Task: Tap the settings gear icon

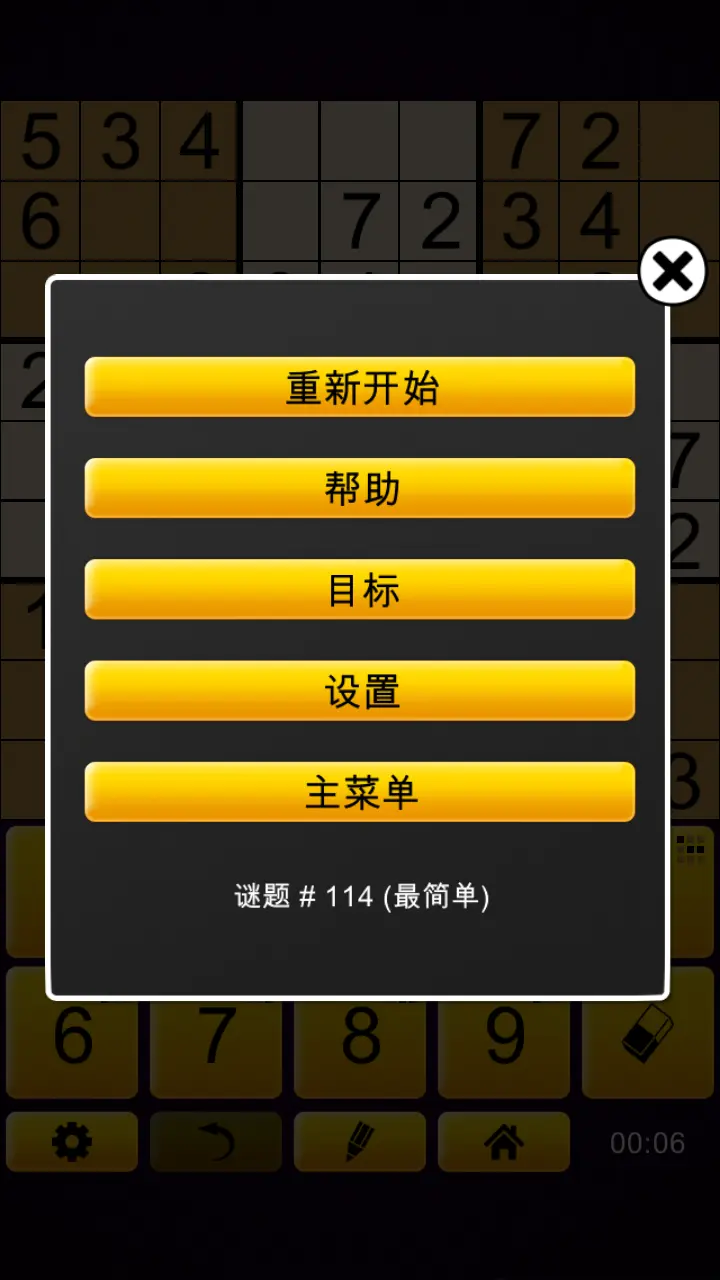Action: pos(71,1142)
